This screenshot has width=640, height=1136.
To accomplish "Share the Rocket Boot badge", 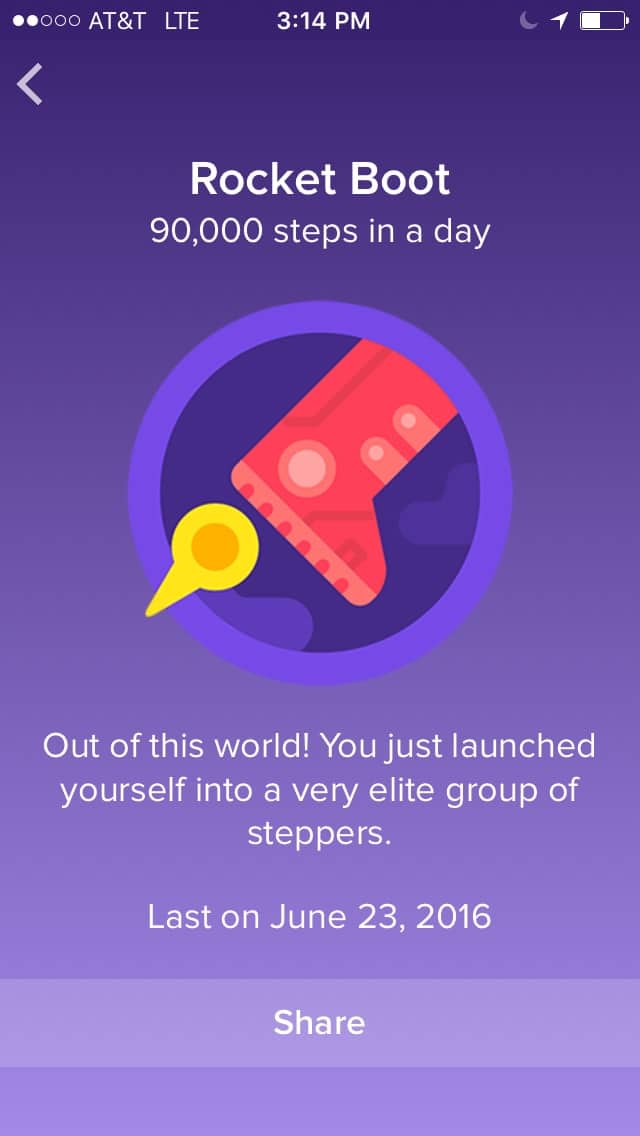I will [320, 1022].
